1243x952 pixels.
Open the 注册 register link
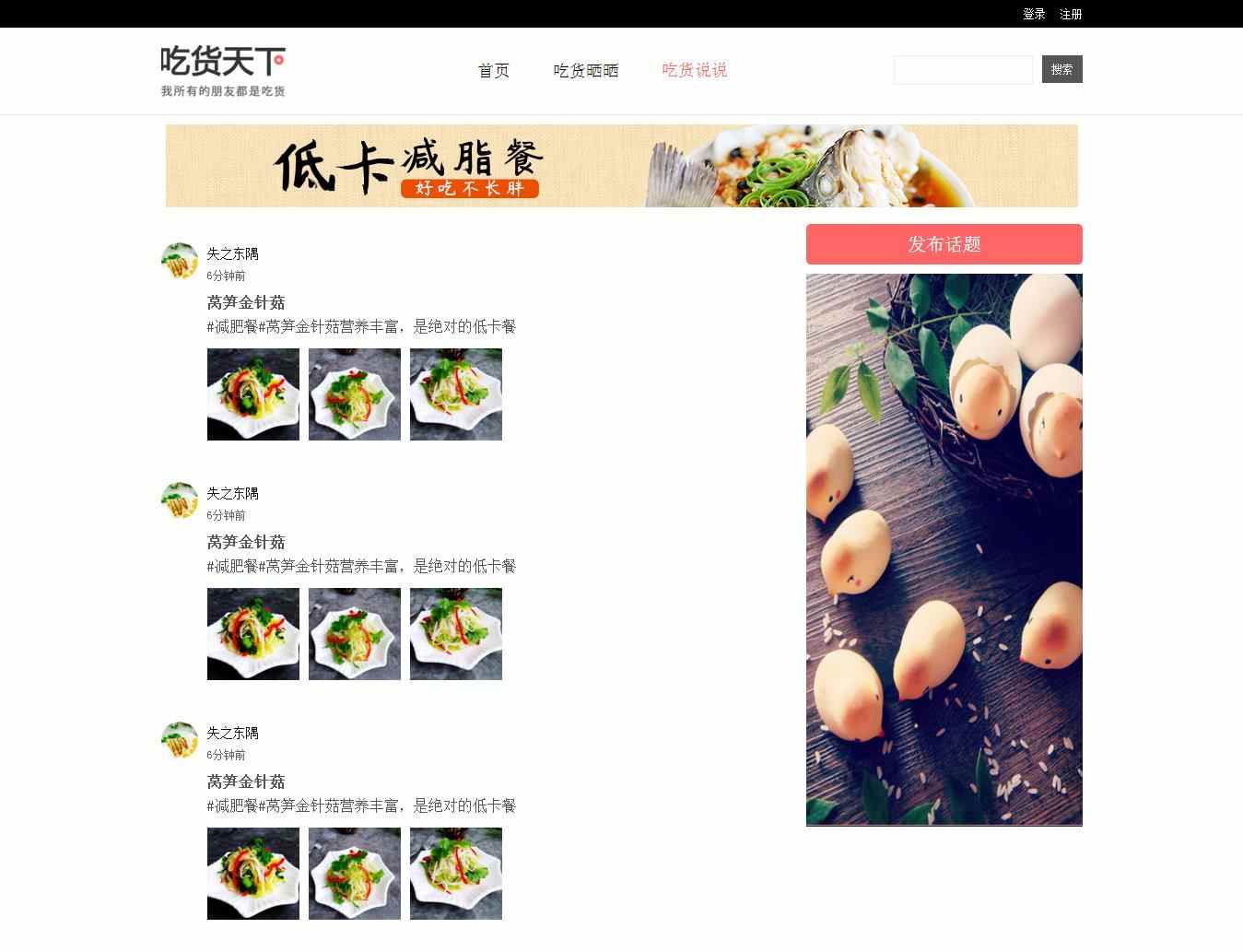click(x=1070, y=14)
